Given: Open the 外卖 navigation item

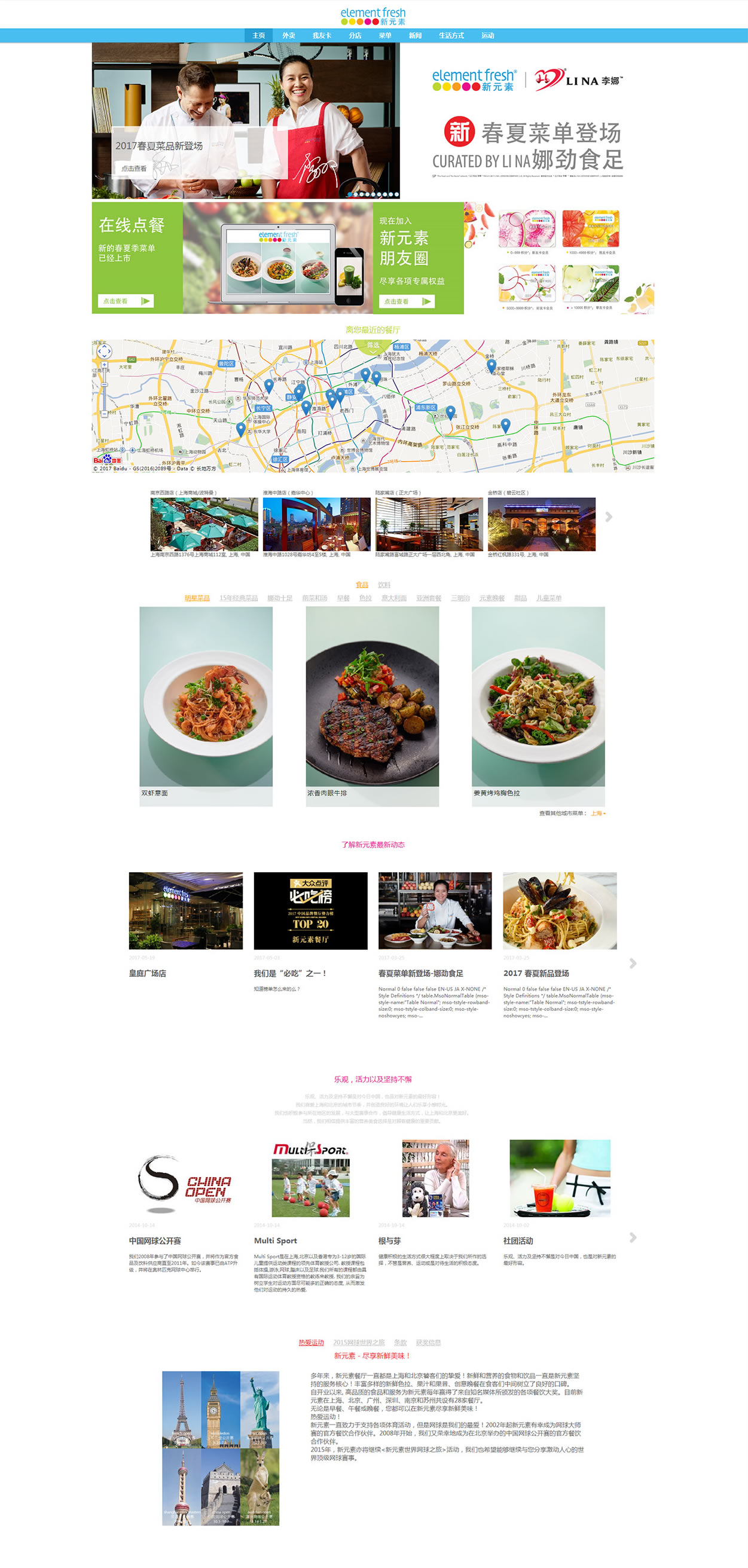Looking at the screenshot, I should coord(288,35).
